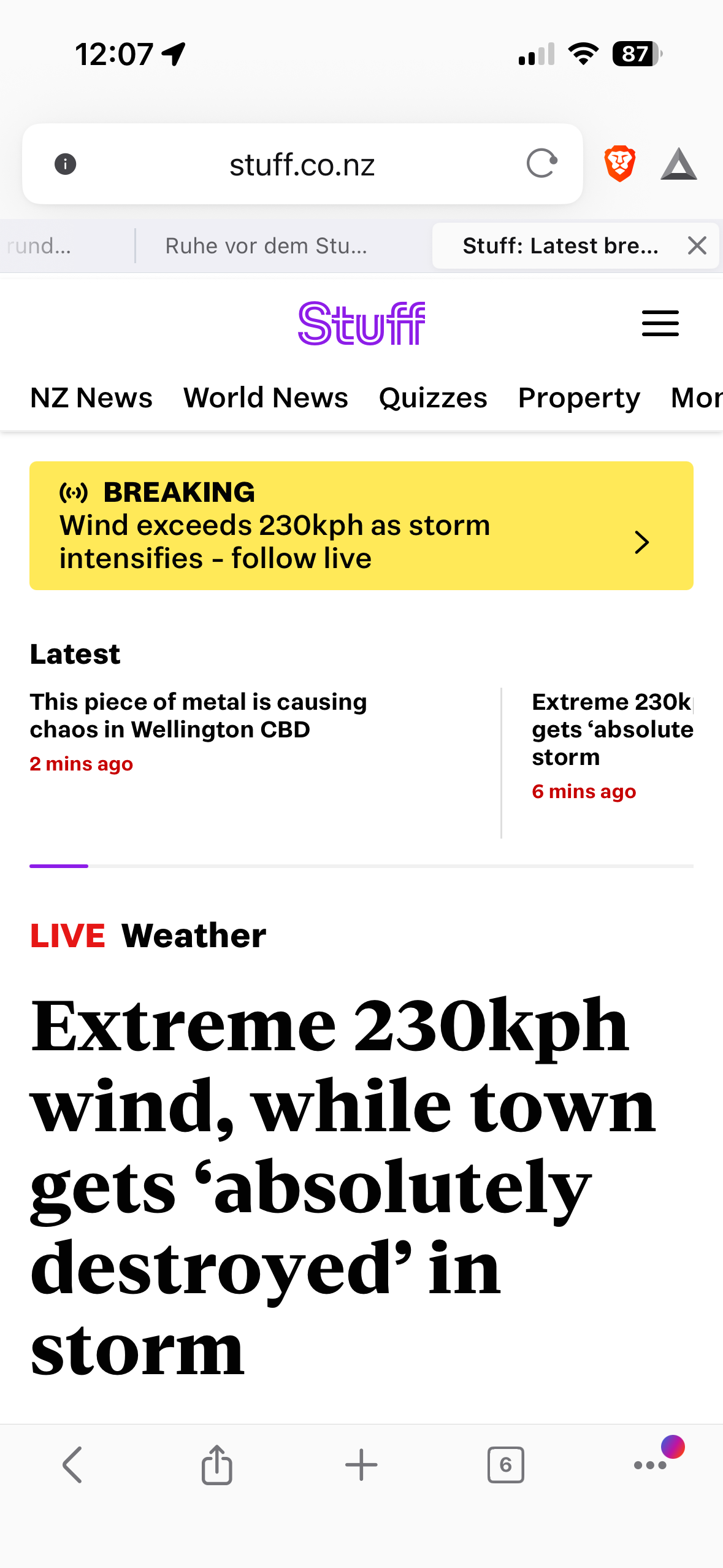Image resolution: width=723 pixels, height=1568 pixels.
Task: Switch to 'Ruhe vor dem Stu...' tab
Action: pos(266,246)
